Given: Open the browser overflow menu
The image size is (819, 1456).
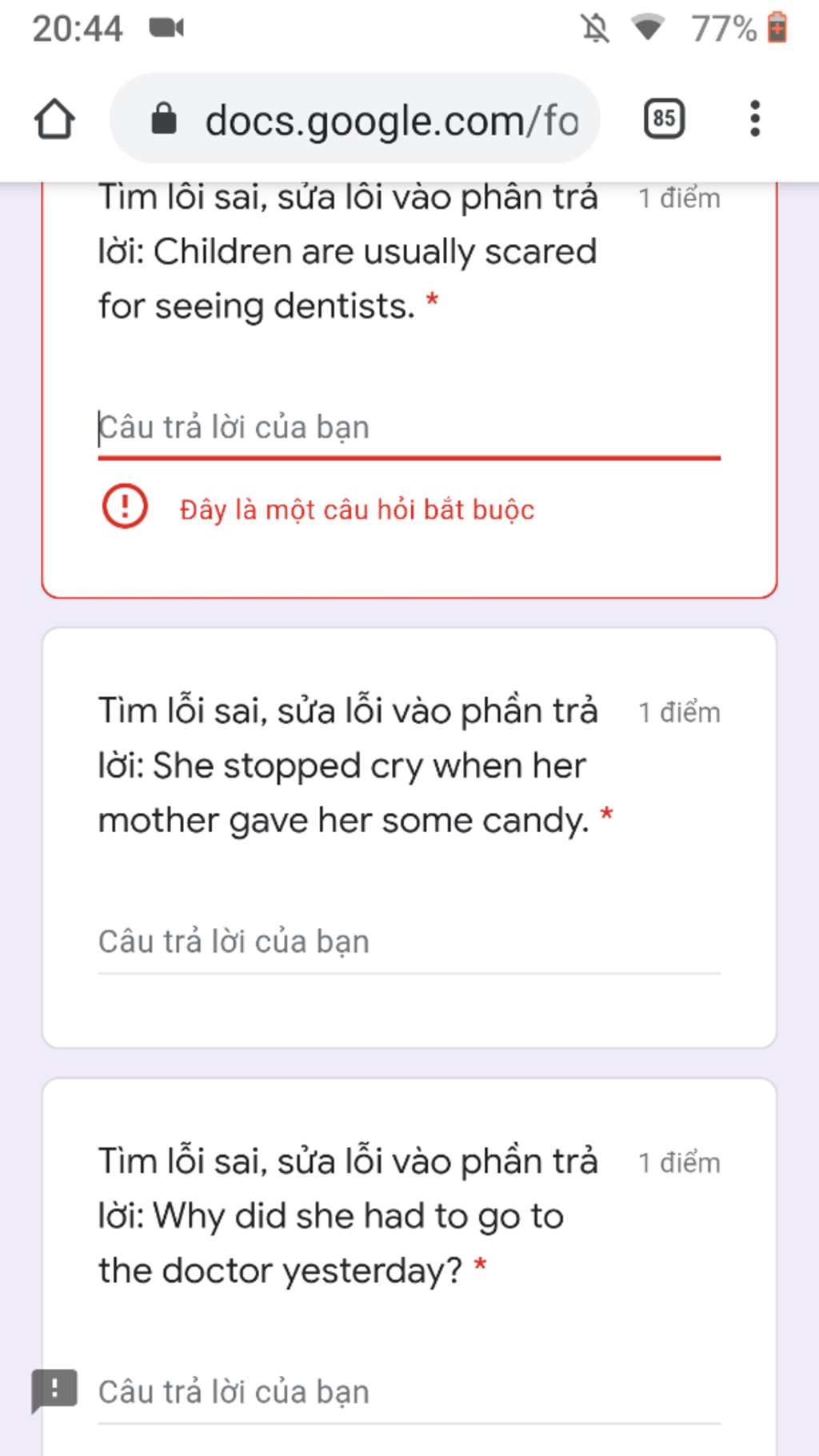Looking at the screenshot, I should 754,119.
